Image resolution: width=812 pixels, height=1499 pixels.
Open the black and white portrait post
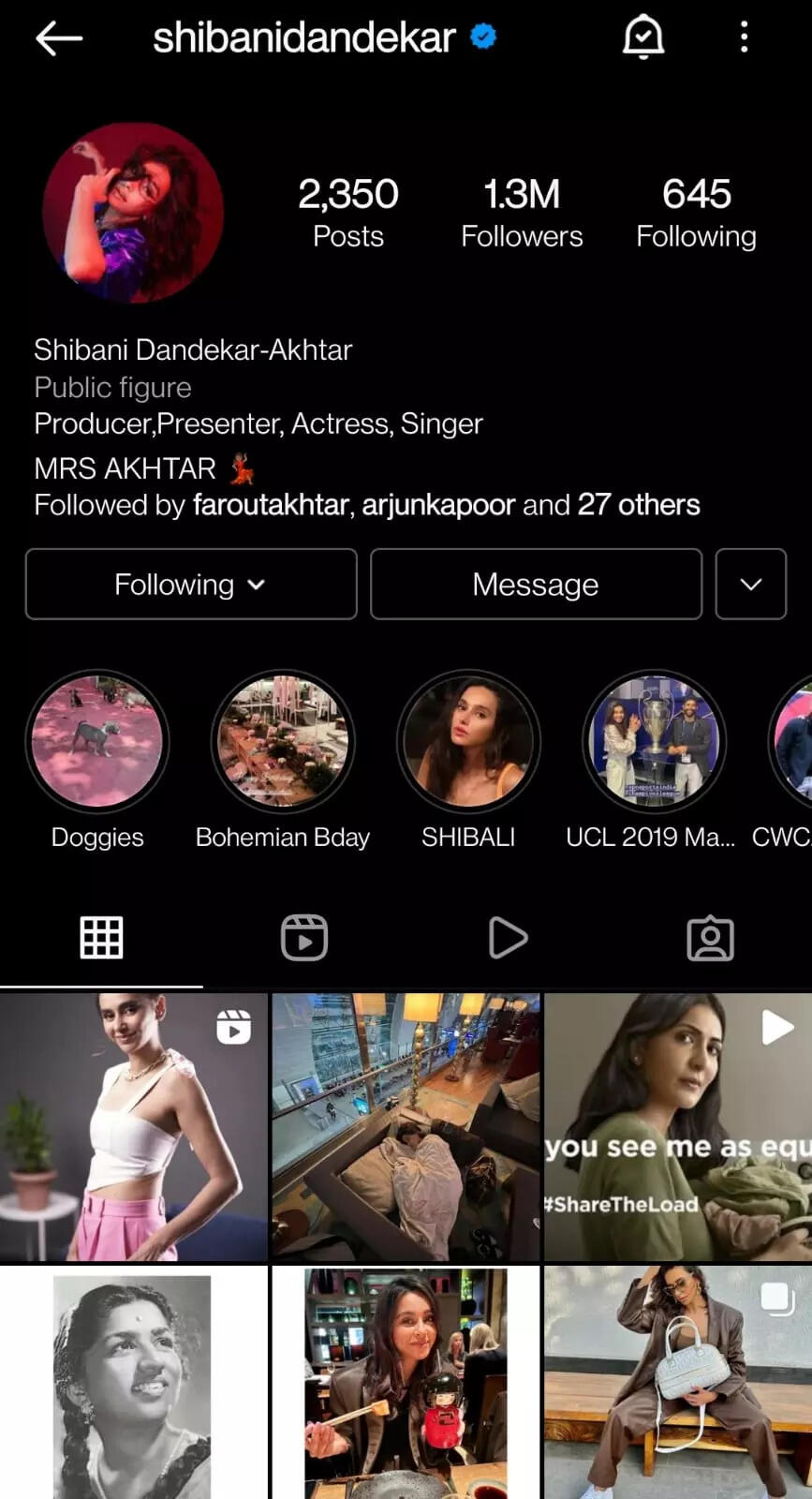tap(133, 1384)
